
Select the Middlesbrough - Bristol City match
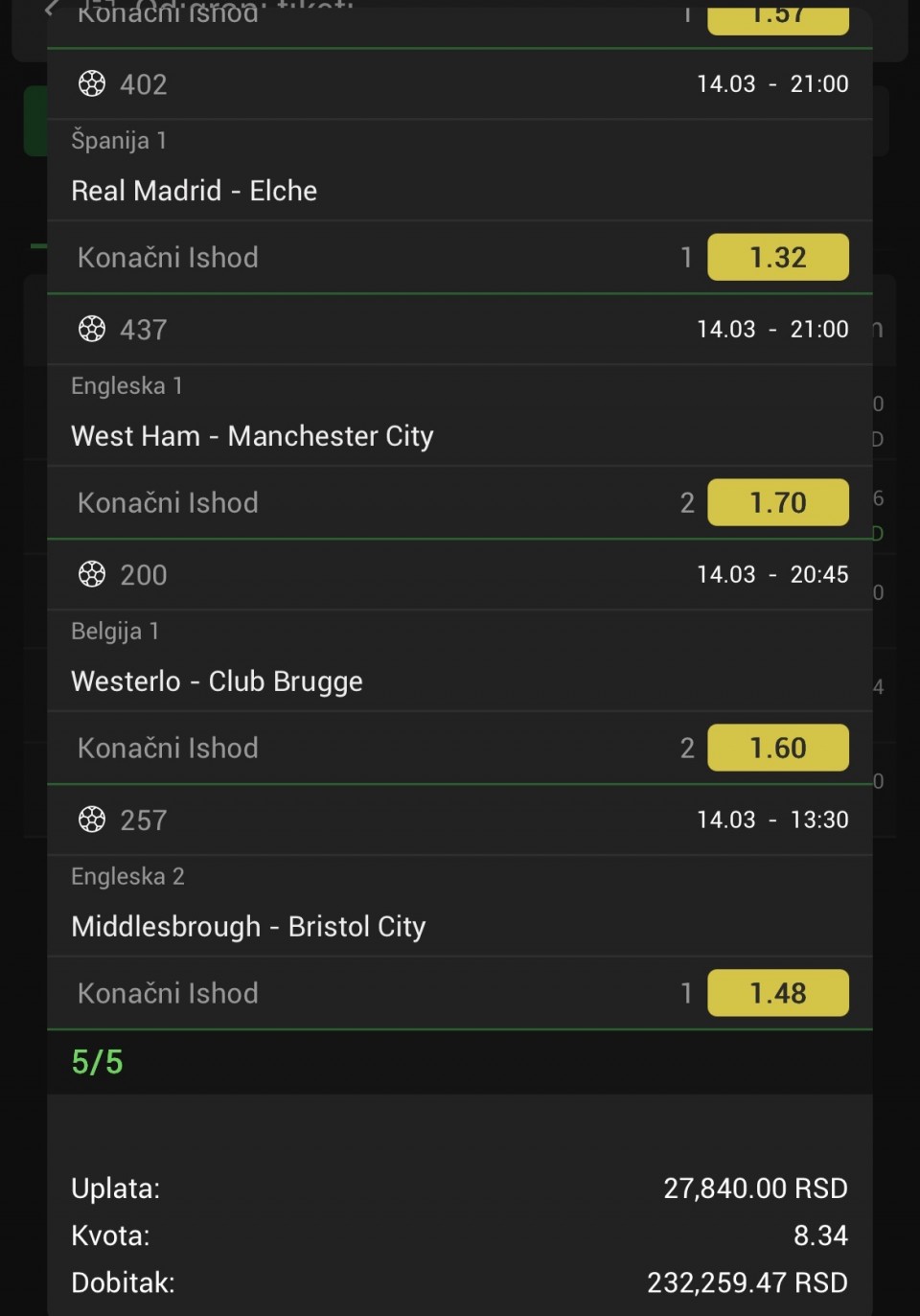point(248,927)
